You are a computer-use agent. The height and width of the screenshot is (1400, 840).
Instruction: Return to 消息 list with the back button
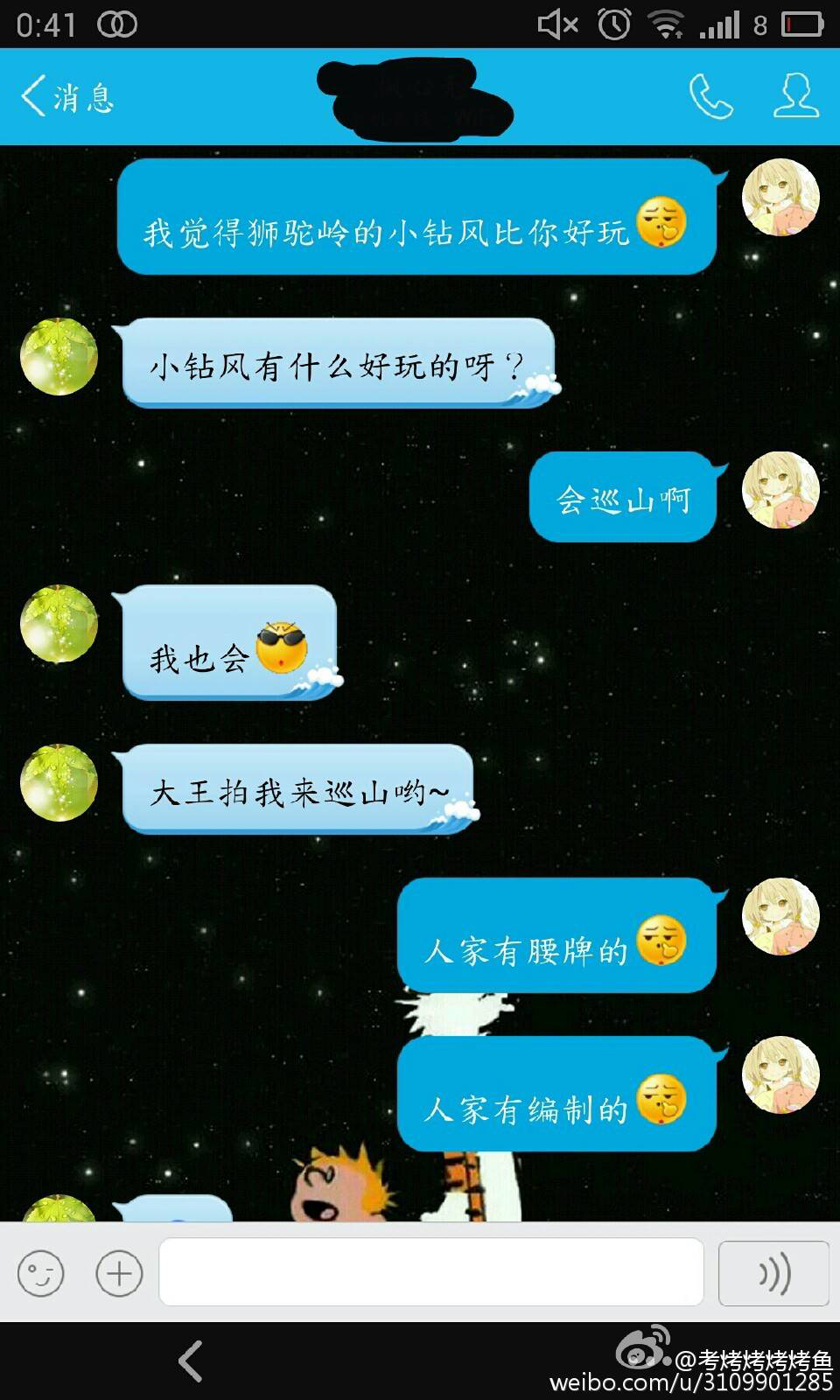coord(70,97)
